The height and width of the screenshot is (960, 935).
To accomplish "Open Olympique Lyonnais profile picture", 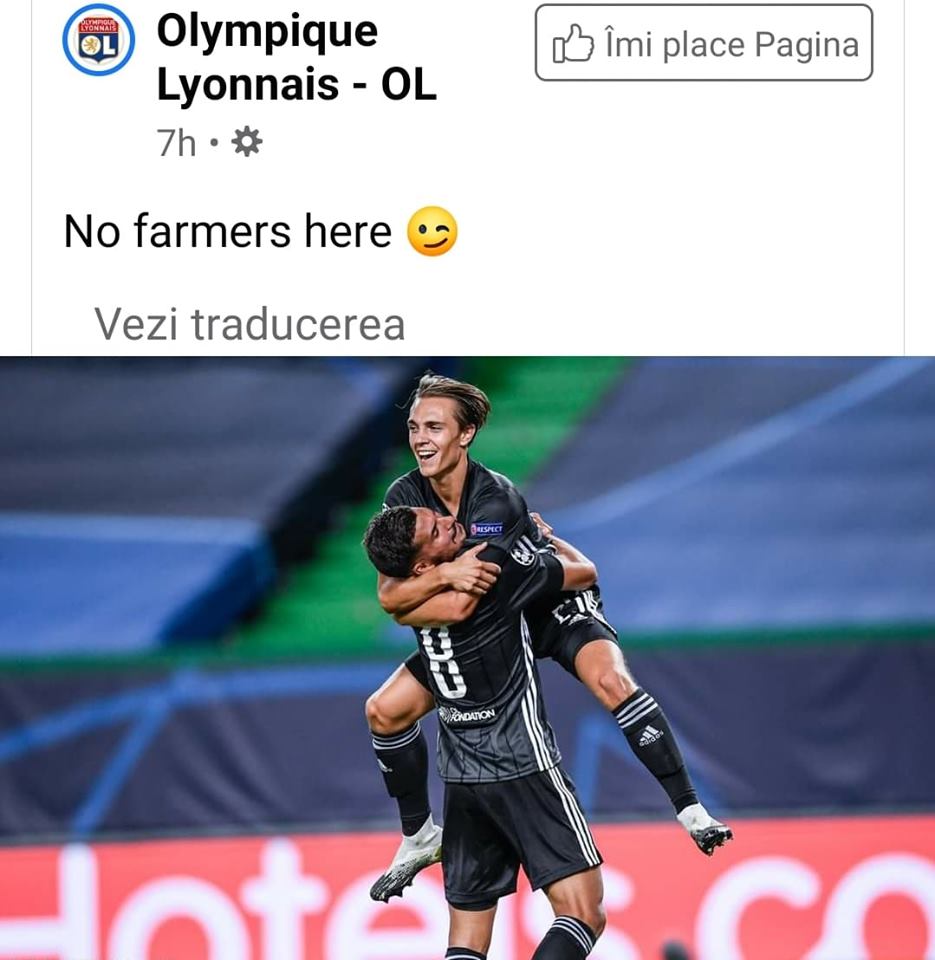I will click(98, 41).
